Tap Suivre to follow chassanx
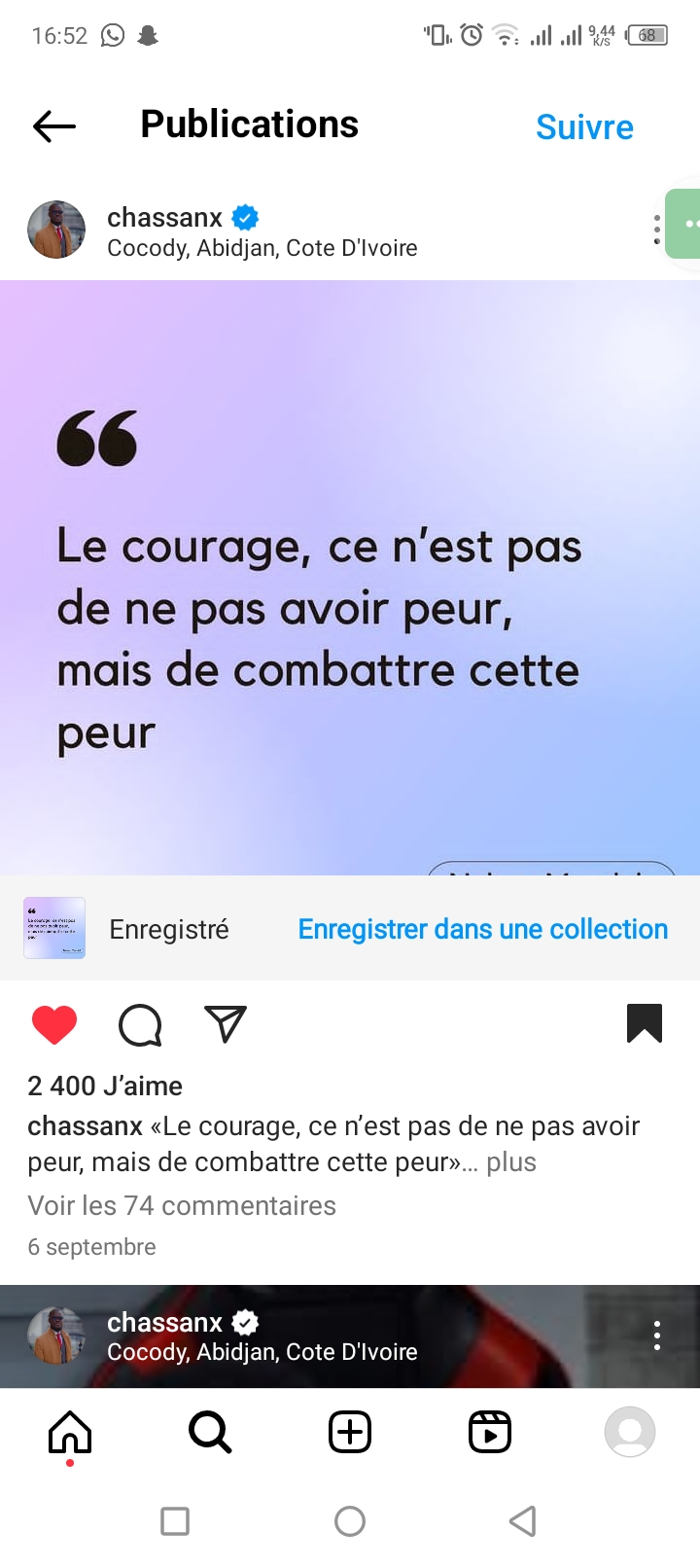Image resolution: width=700 pixels, height=1568 pixels. click(x=584, y=127)
